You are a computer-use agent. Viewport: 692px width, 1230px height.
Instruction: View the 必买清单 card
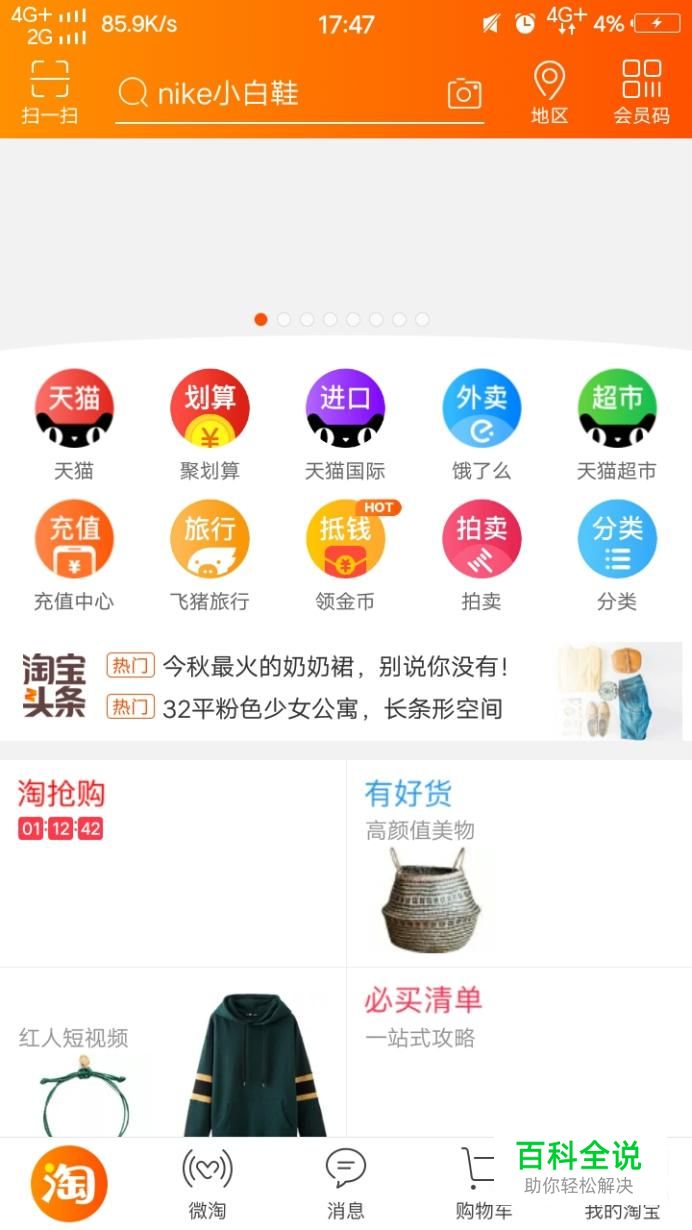518,1050
